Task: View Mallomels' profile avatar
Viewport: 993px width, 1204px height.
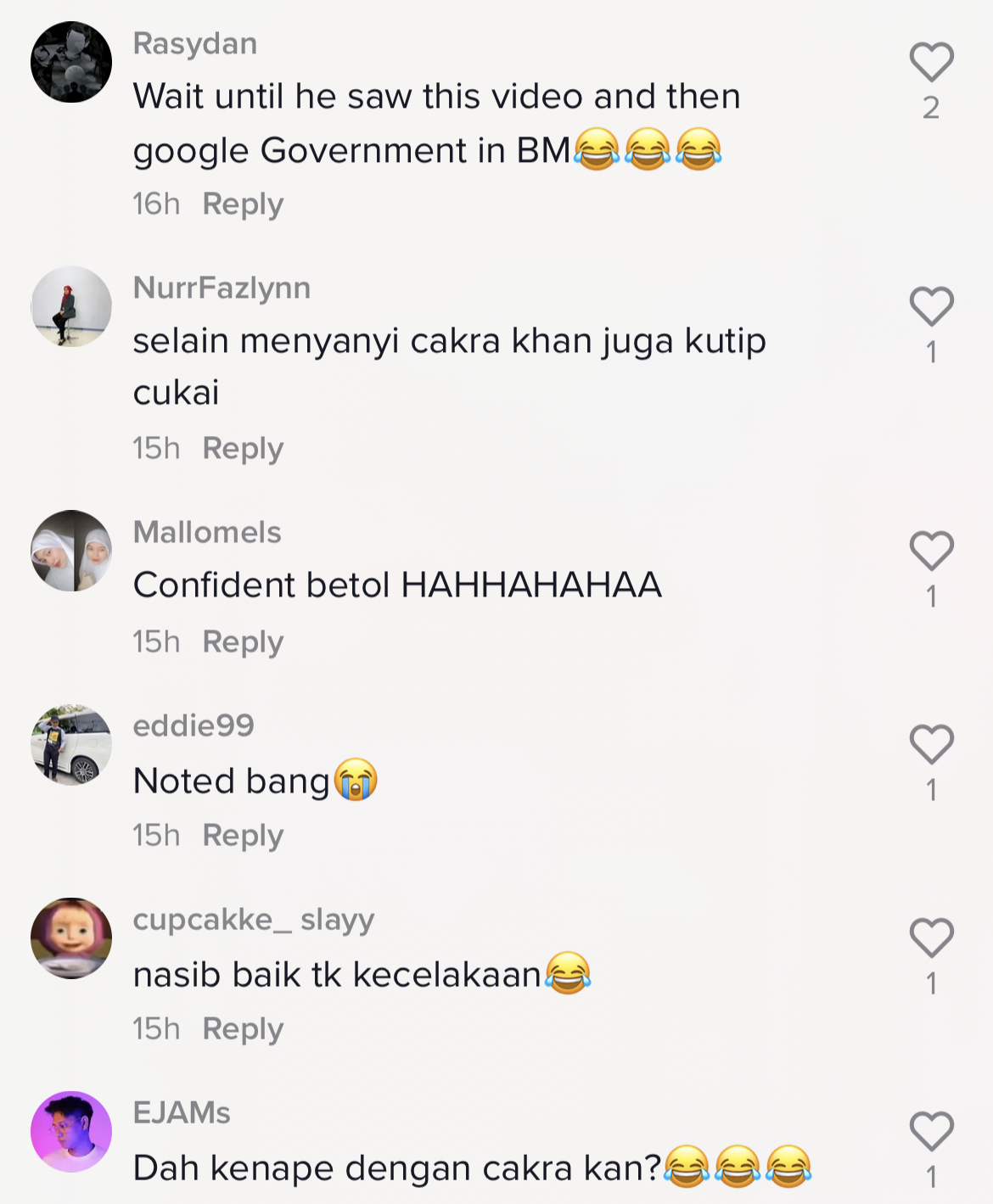Action: [71, 551]
